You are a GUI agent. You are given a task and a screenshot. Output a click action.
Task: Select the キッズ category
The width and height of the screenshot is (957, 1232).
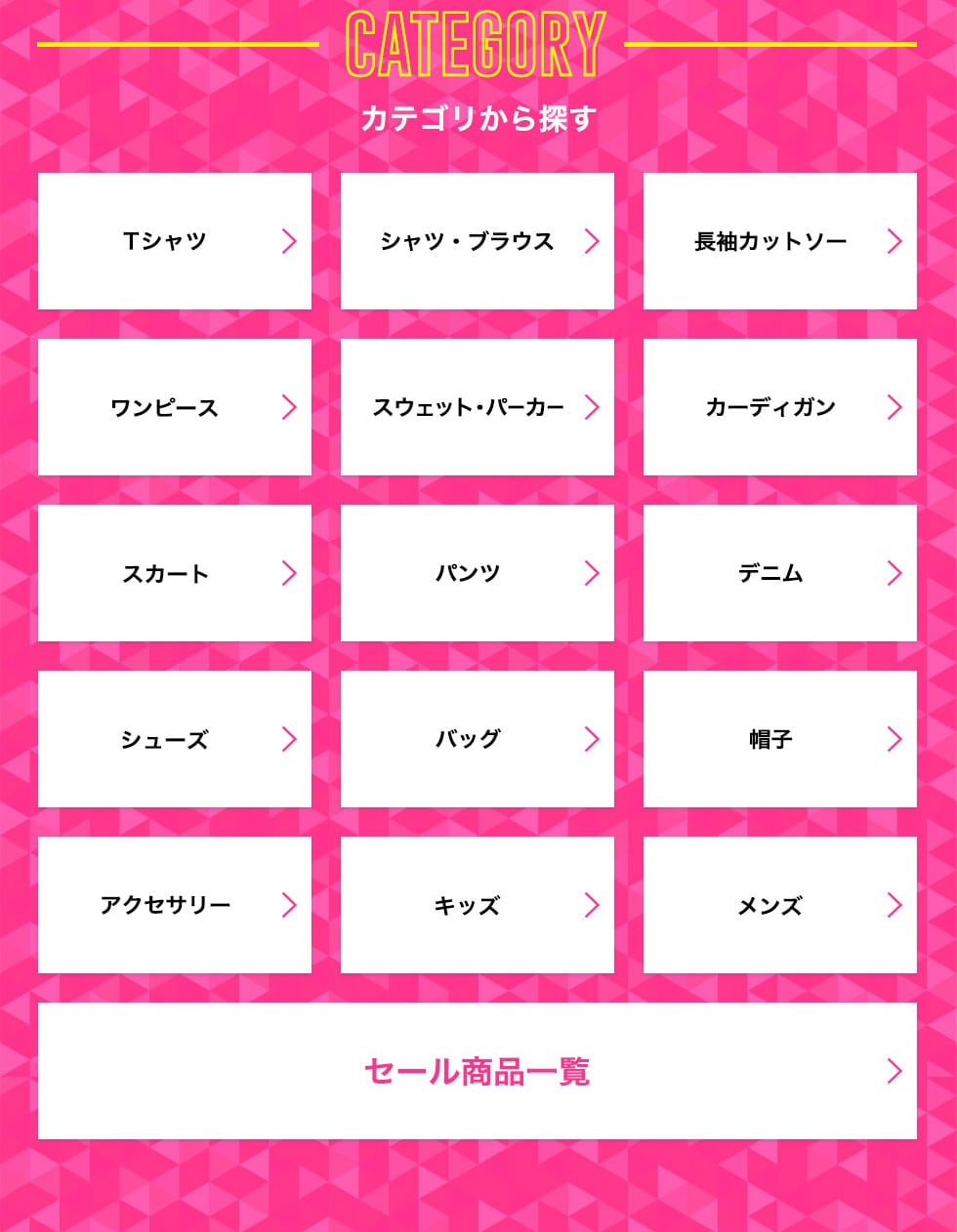click(477, 905)
